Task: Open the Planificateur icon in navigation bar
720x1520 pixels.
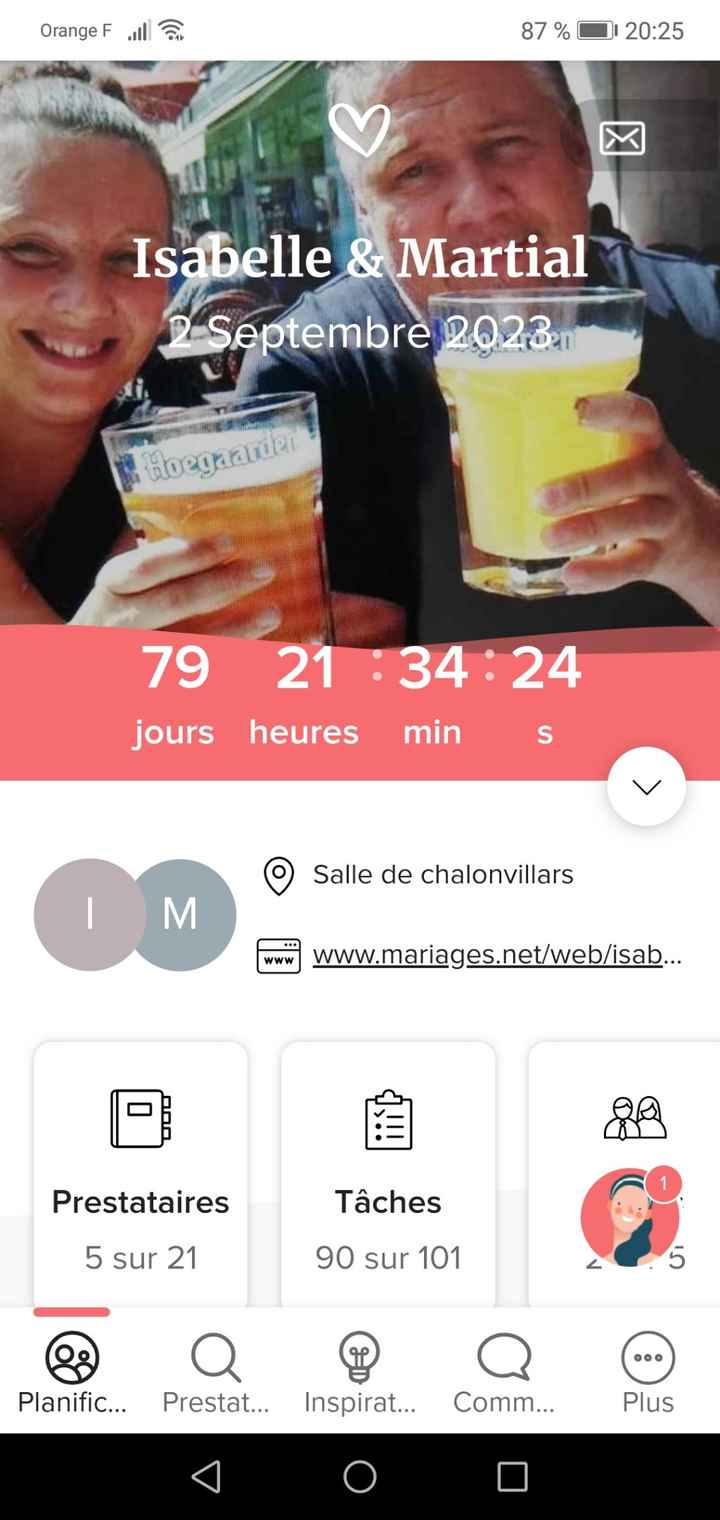Action: (71, 1358)
